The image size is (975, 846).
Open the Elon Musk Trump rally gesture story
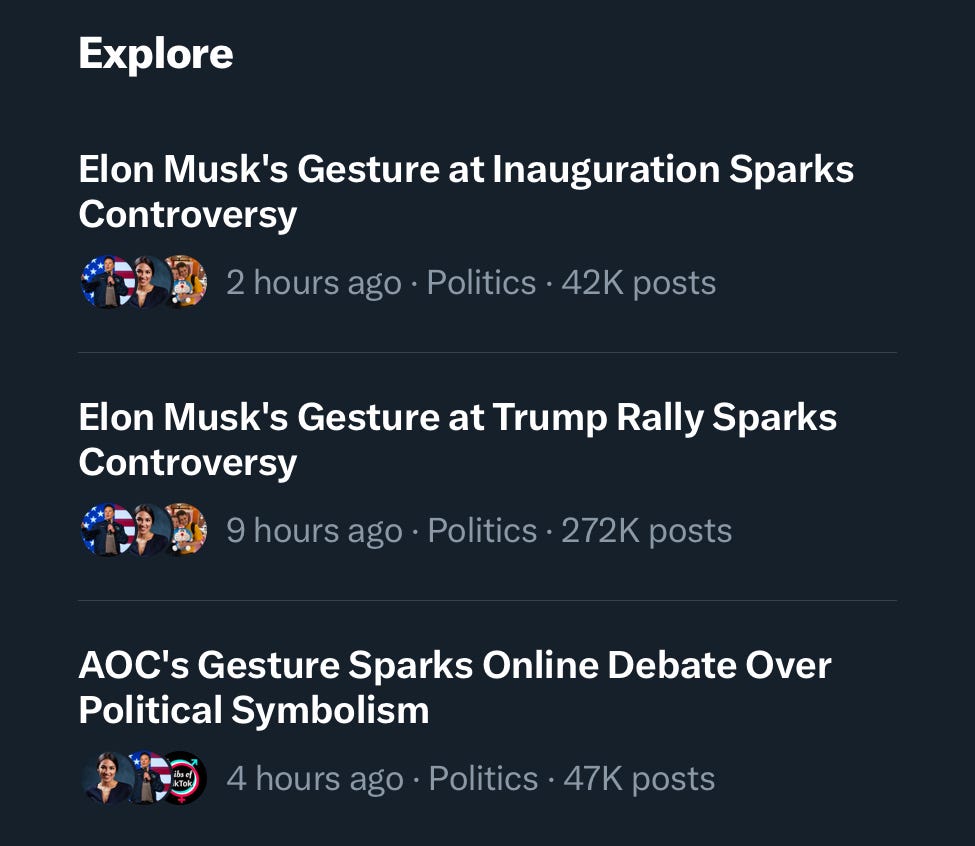coord(457,439)
